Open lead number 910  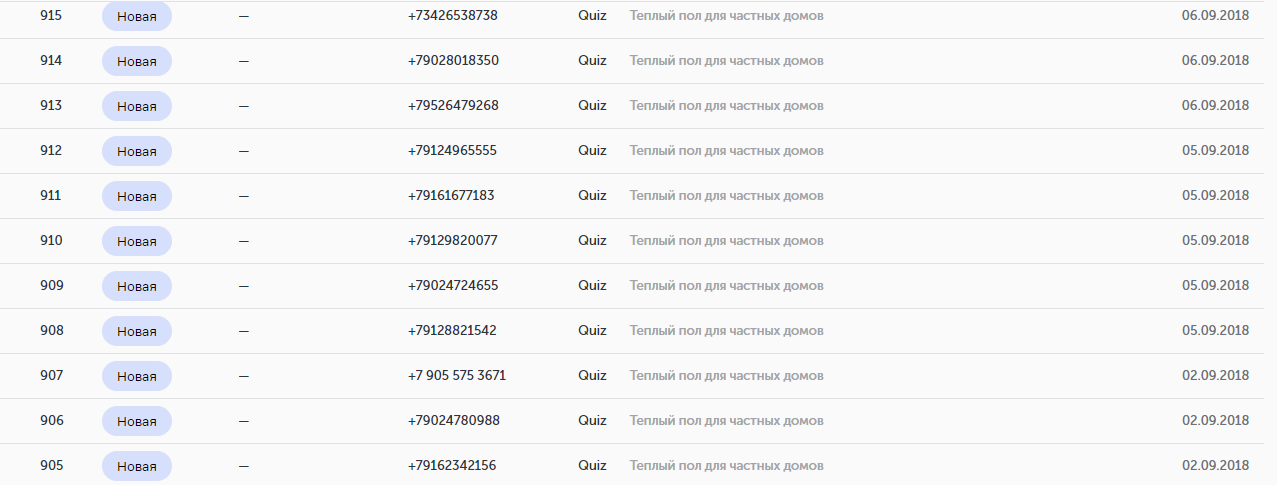(x=51, y=241)
